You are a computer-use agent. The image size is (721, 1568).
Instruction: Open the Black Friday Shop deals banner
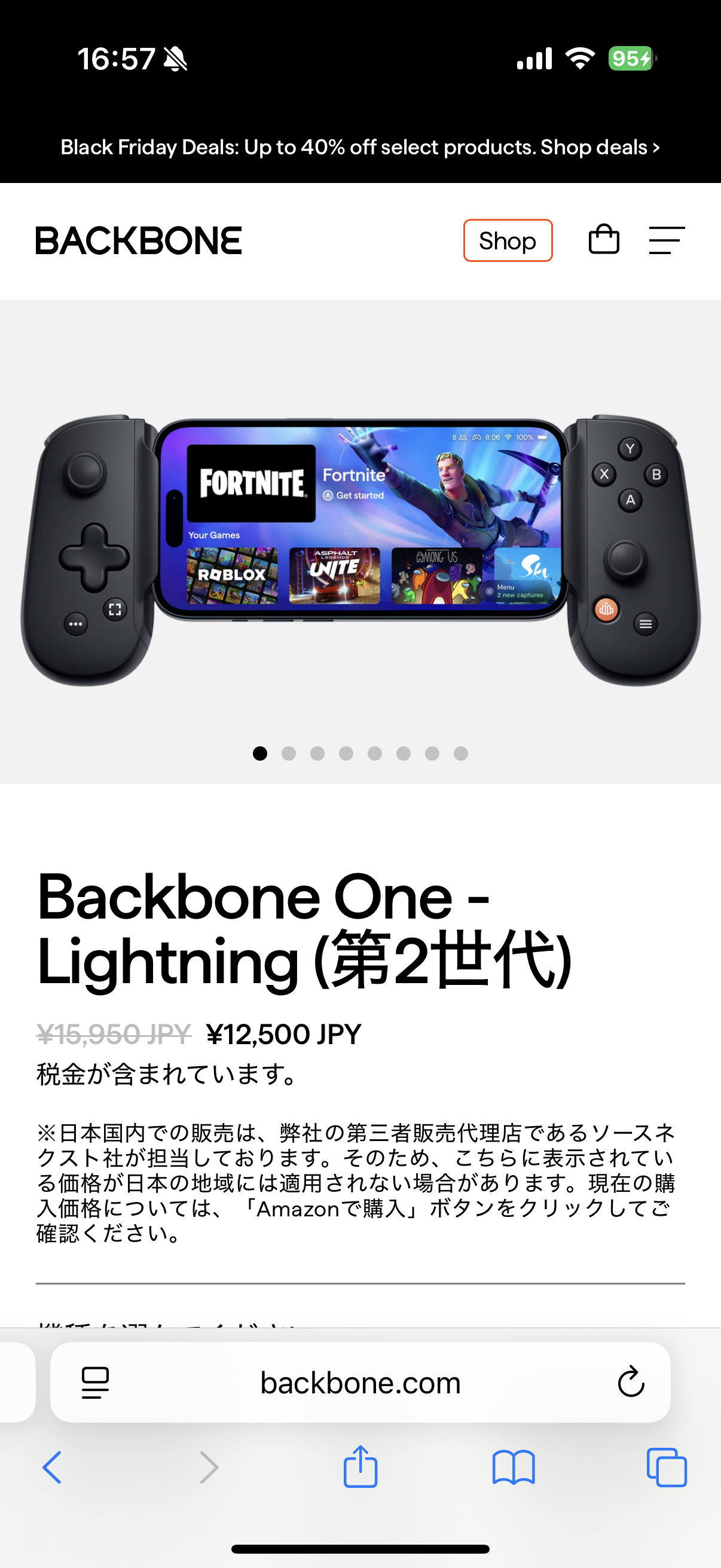[x=360, y=147]
